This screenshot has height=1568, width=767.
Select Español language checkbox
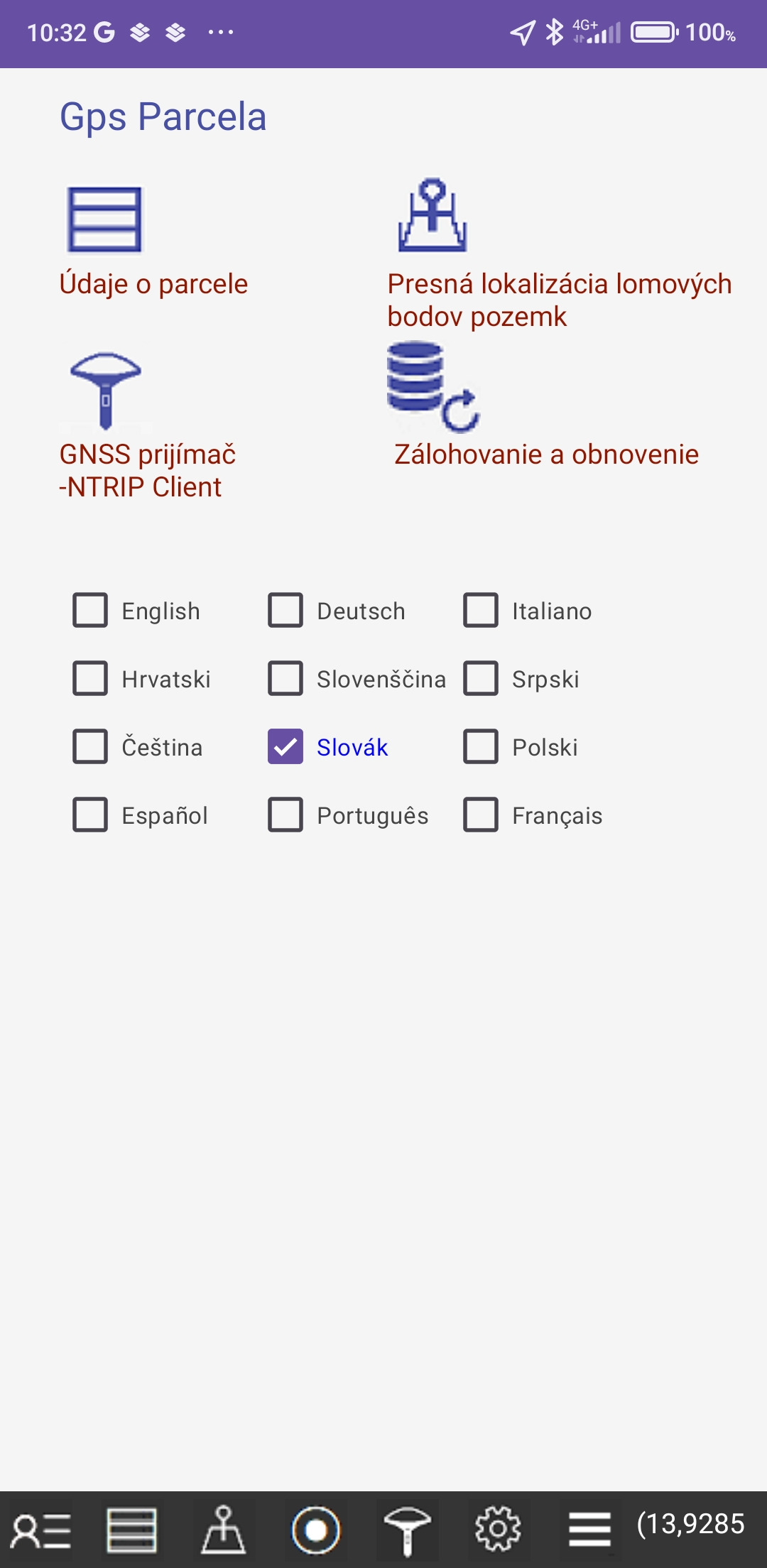[x=90, y=815]
